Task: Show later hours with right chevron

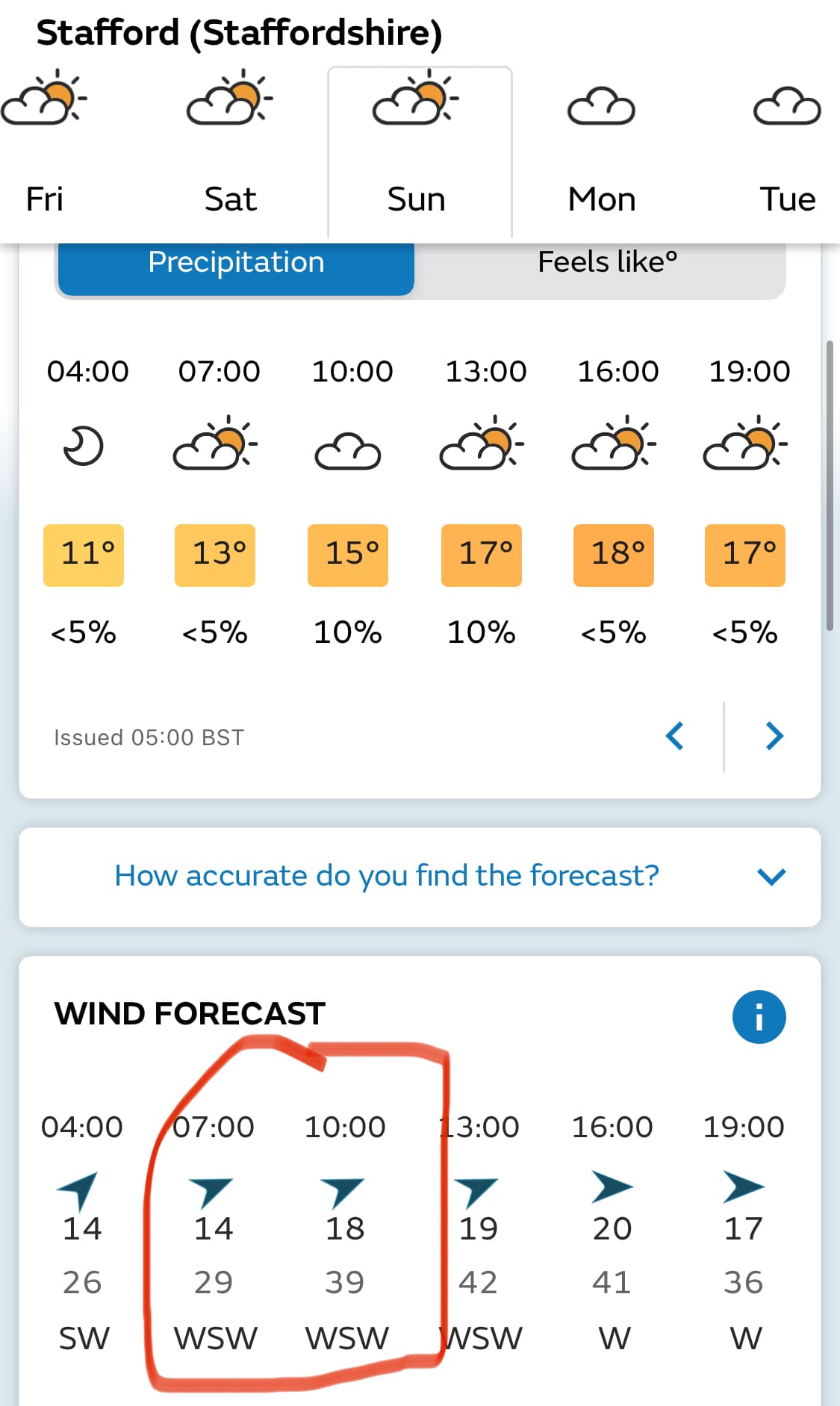Action: coord(774,736)
